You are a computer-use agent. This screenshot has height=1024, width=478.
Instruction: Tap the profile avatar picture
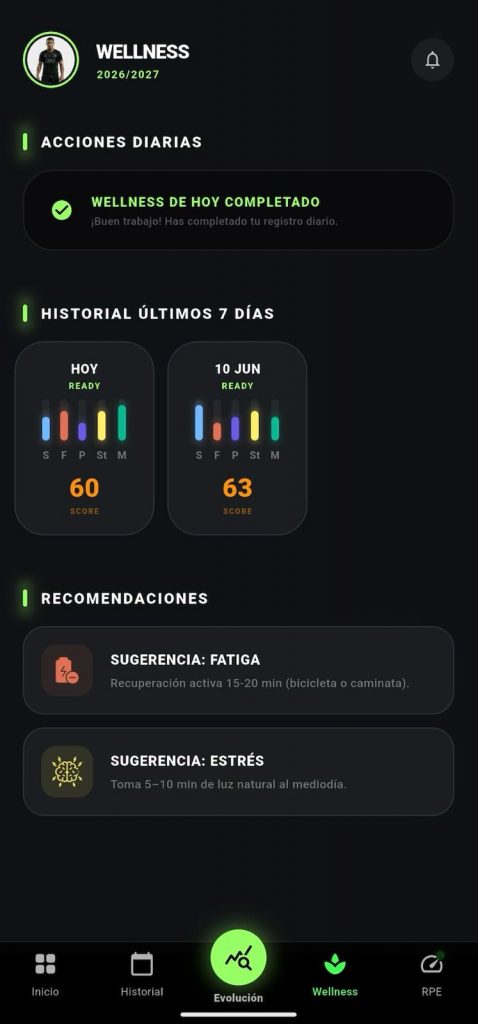pyautogui.click(x=51, y=60)
